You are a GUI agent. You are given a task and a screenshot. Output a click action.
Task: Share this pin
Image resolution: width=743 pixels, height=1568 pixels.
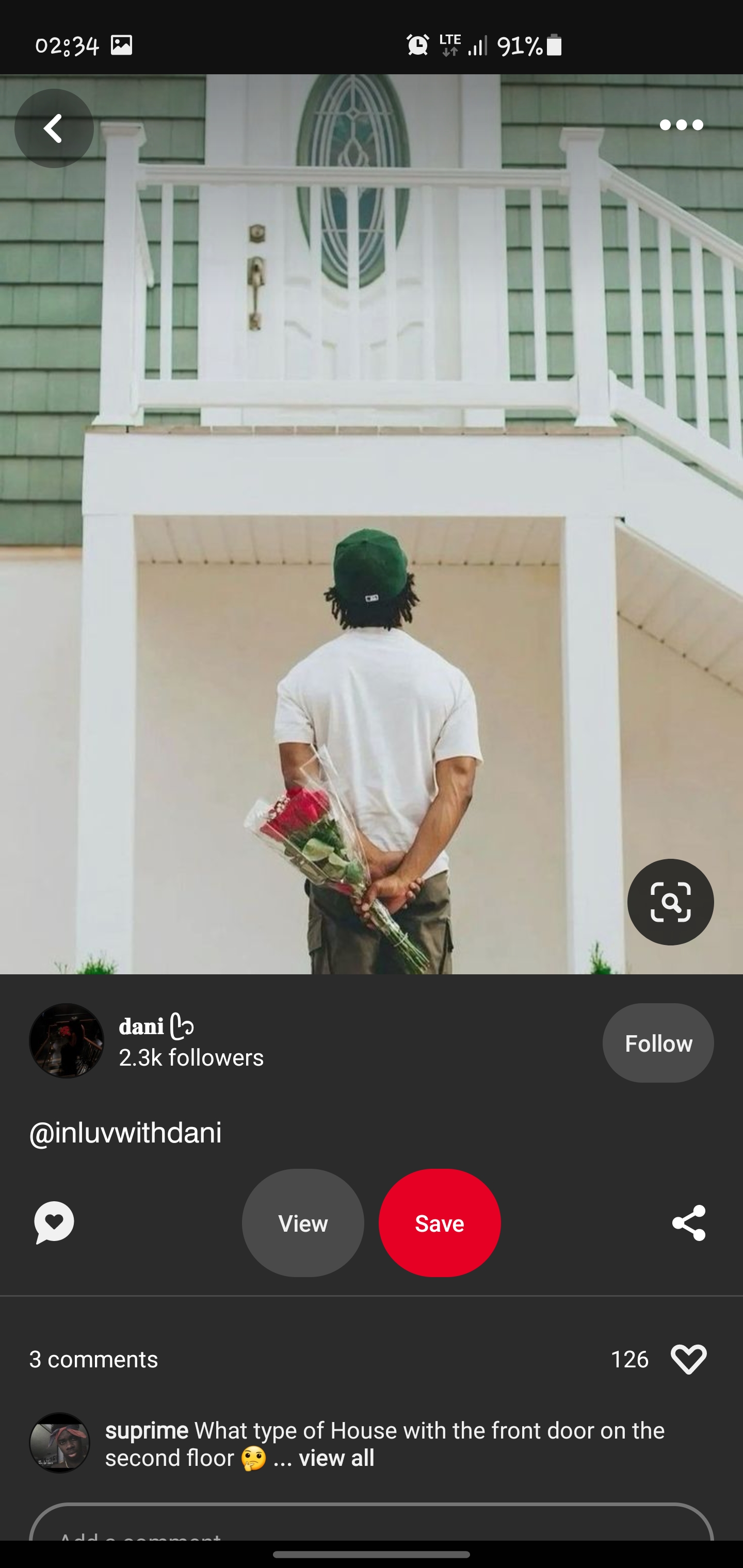[x=688, y=1223]
